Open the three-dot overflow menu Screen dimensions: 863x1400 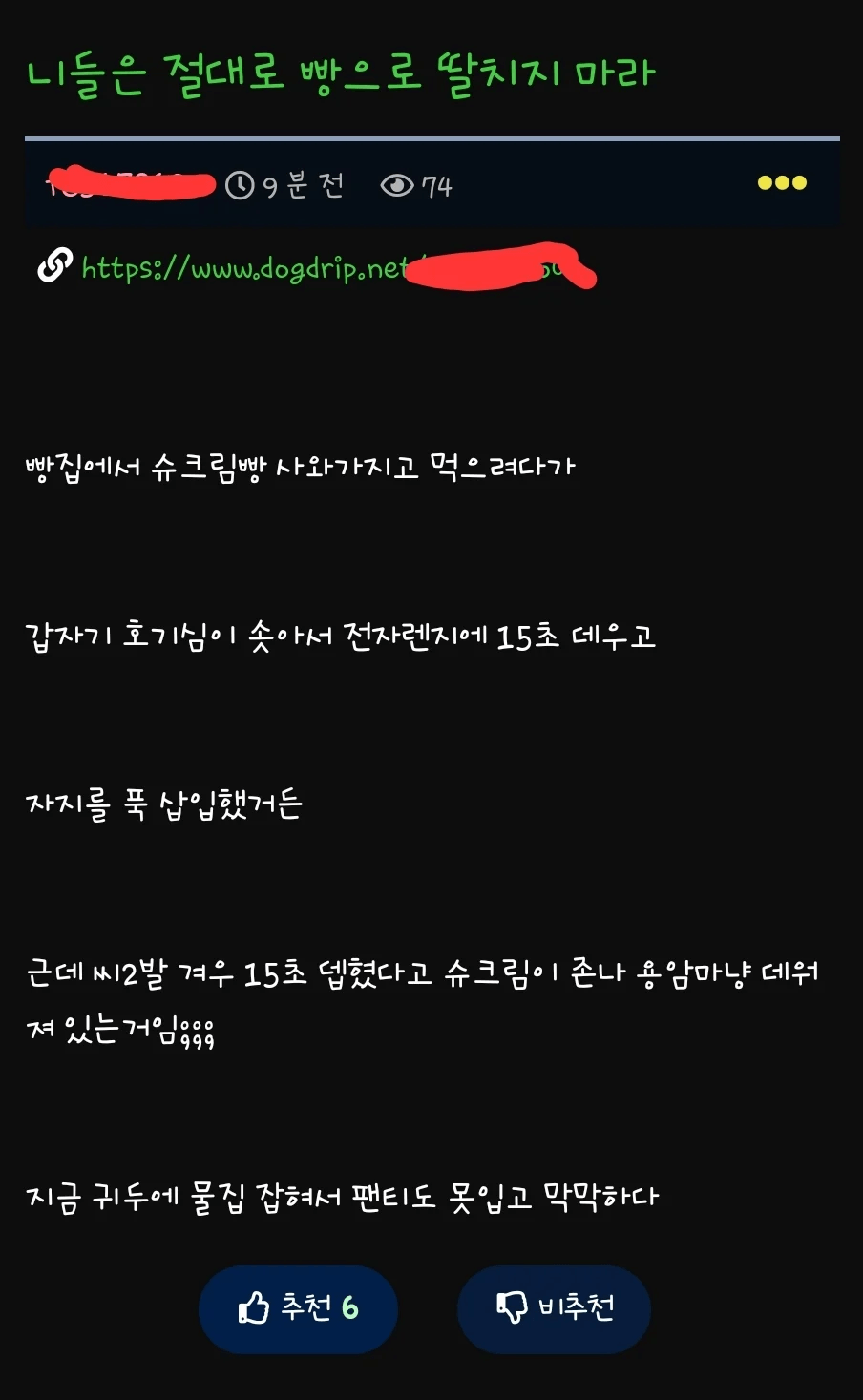pyautogui.click(x=782, y=183)
